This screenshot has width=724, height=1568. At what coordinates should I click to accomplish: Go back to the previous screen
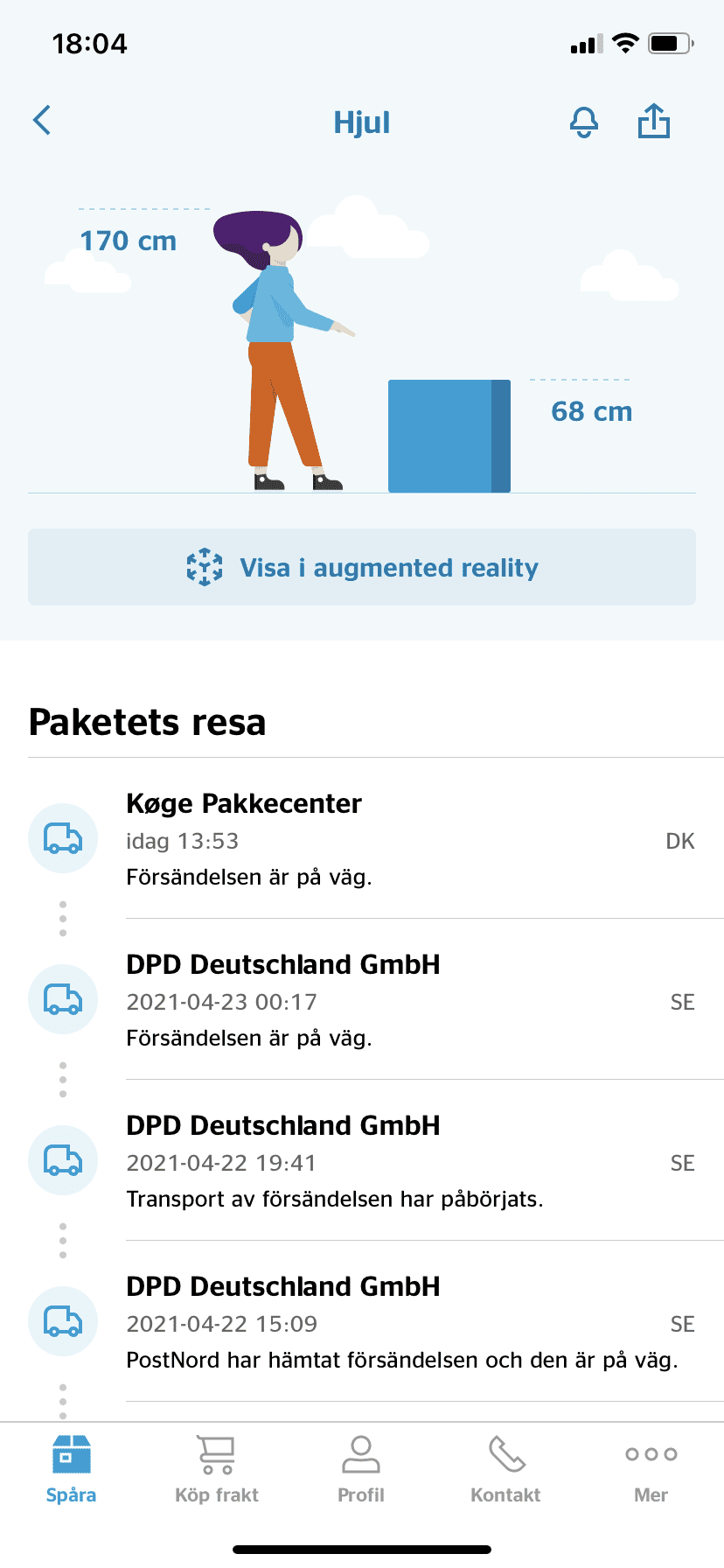(42, 121)
